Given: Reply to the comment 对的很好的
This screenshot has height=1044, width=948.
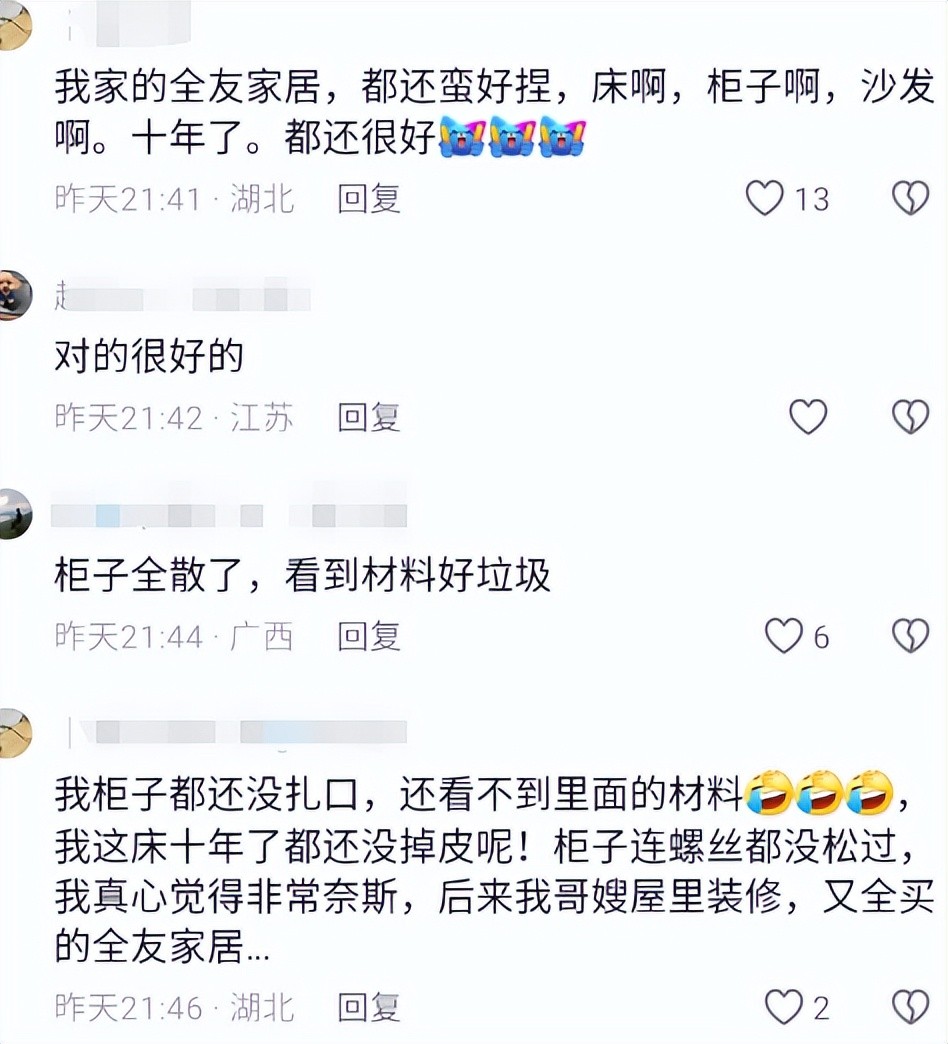Looking at the screenshot, I should tap(368, 417).
